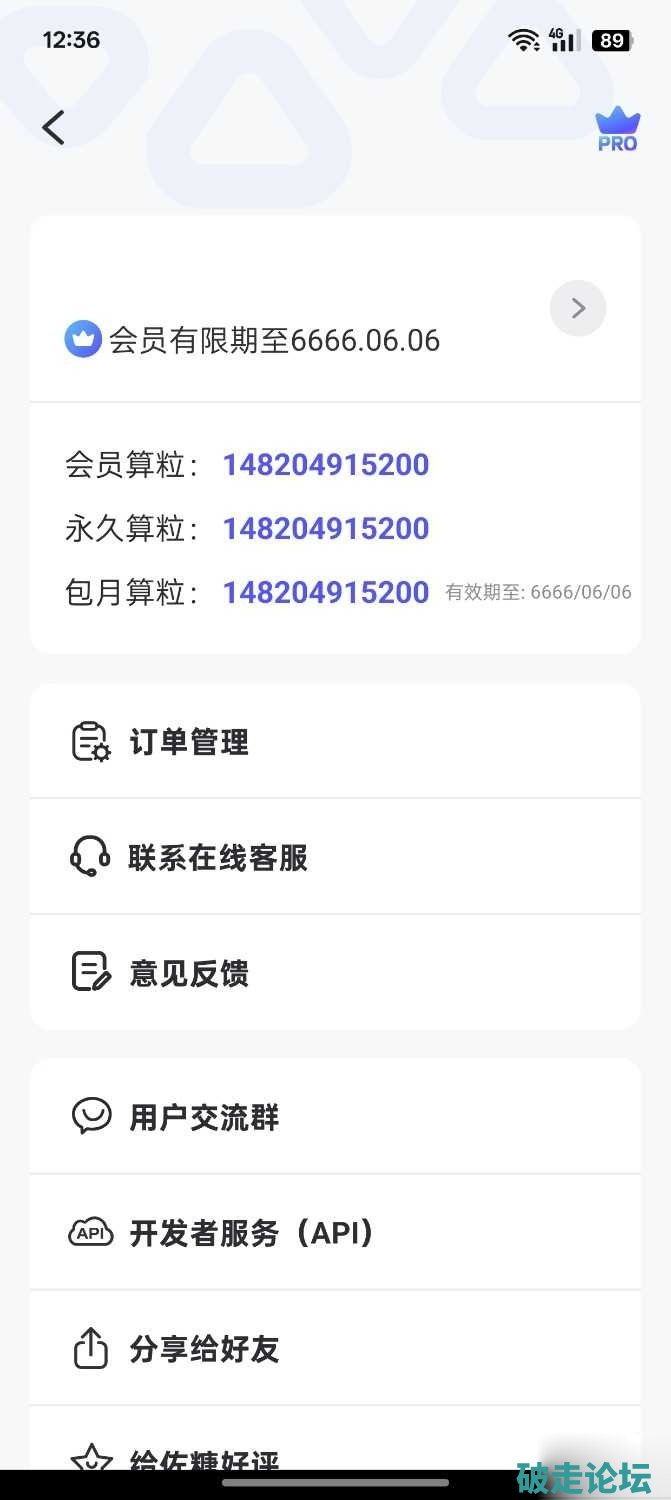This screenshot has width=671, height=1500.
Task: Go back using the top-left arrow
Action: (x=54, y=127)
